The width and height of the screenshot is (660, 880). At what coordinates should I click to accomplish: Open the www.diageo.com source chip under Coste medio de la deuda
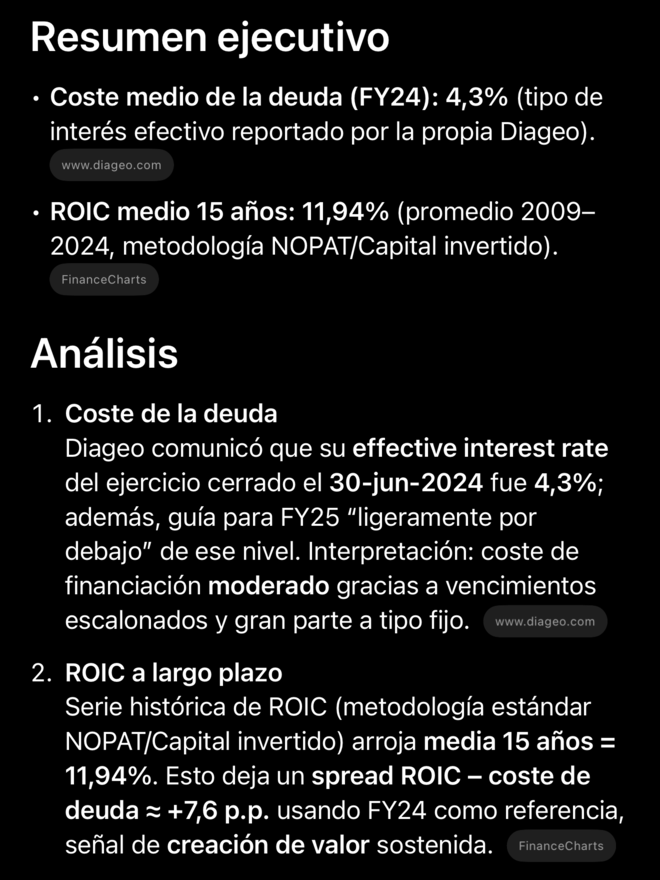pos(111,165)
